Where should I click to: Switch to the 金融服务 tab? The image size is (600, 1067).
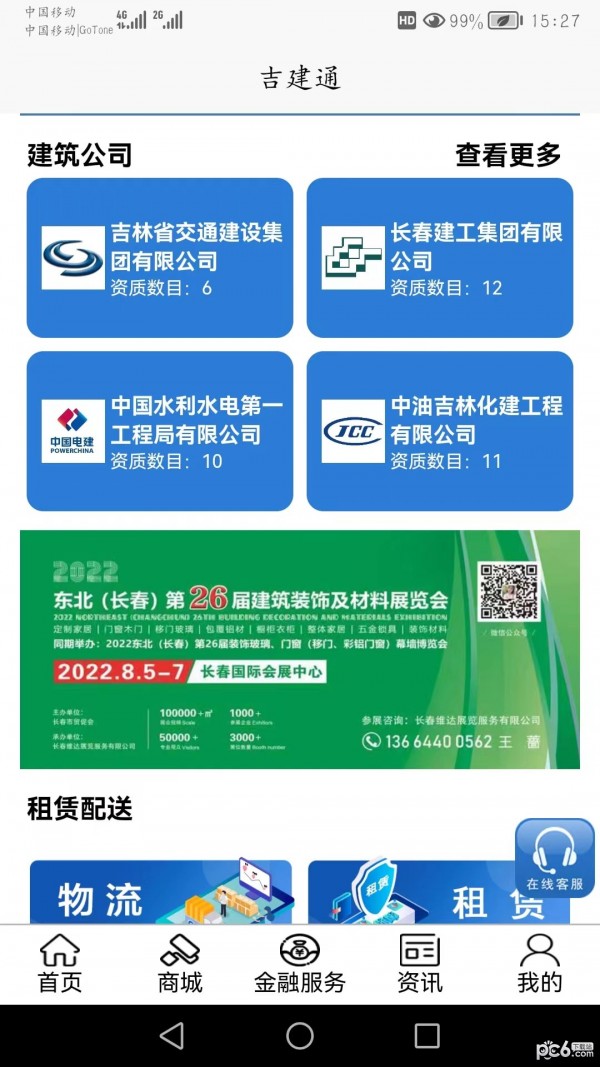(300, 964)
